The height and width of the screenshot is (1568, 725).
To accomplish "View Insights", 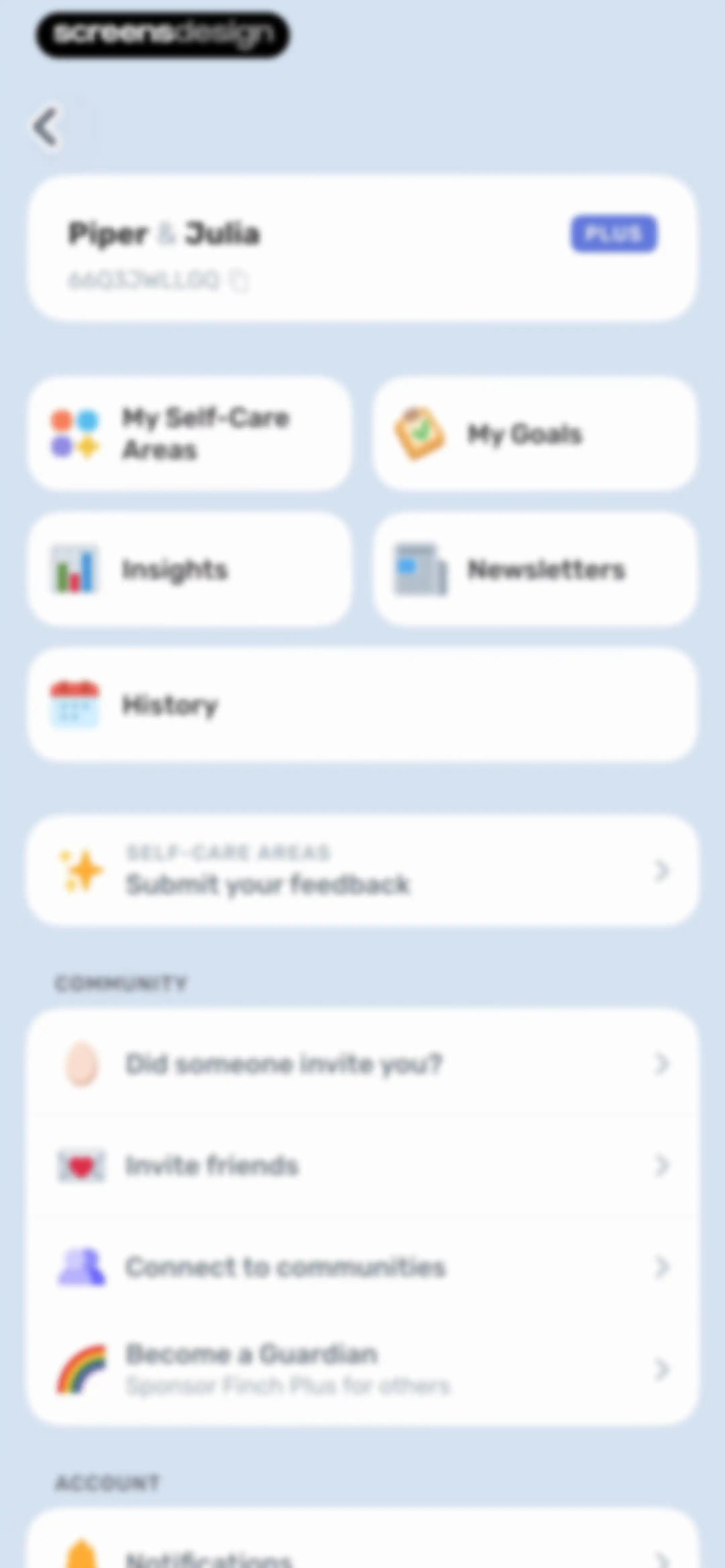I will click(190, 570).
